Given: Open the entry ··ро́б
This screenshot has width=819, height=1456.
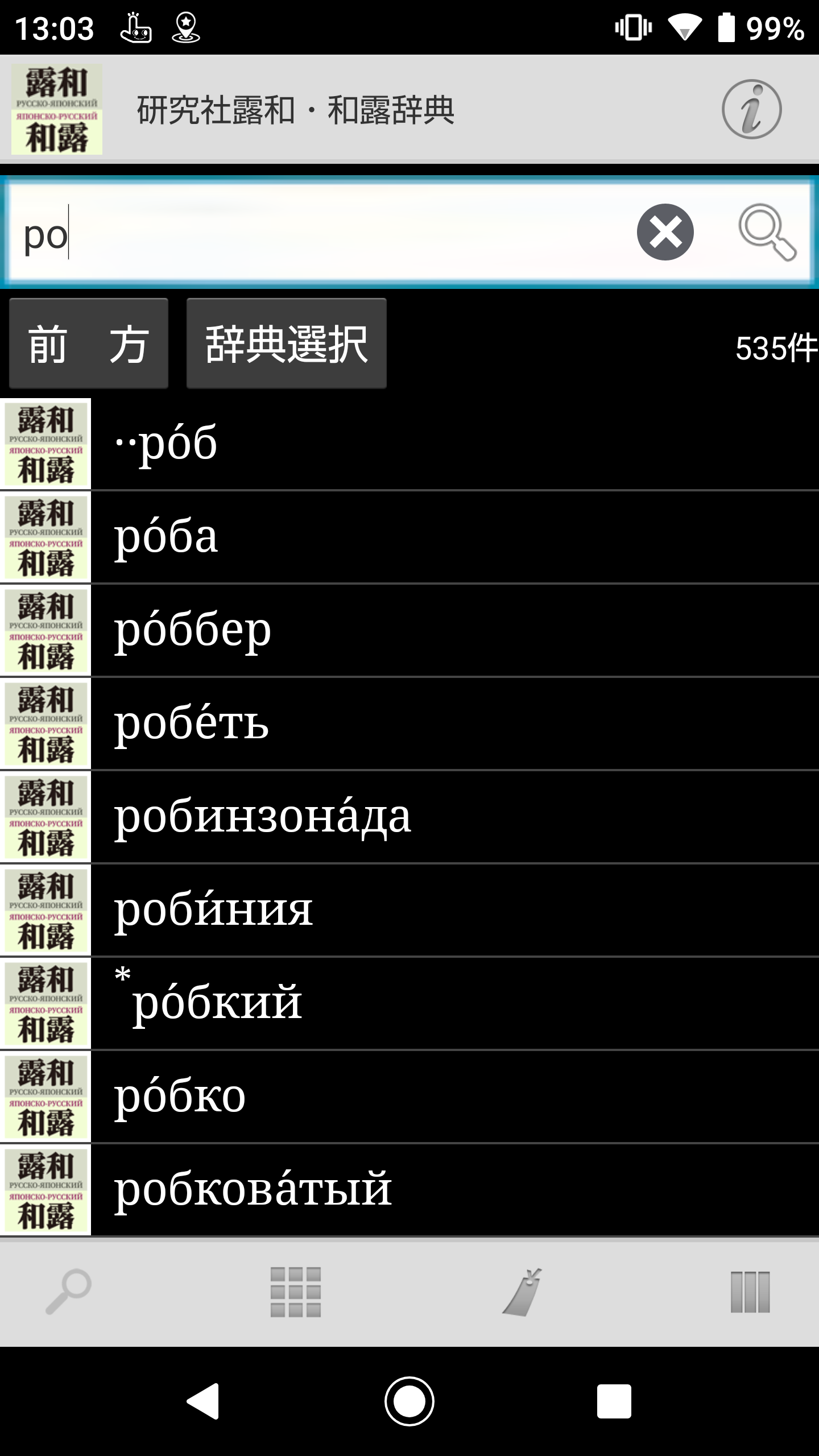Looking at the screenshot, I should click(409, 444).
